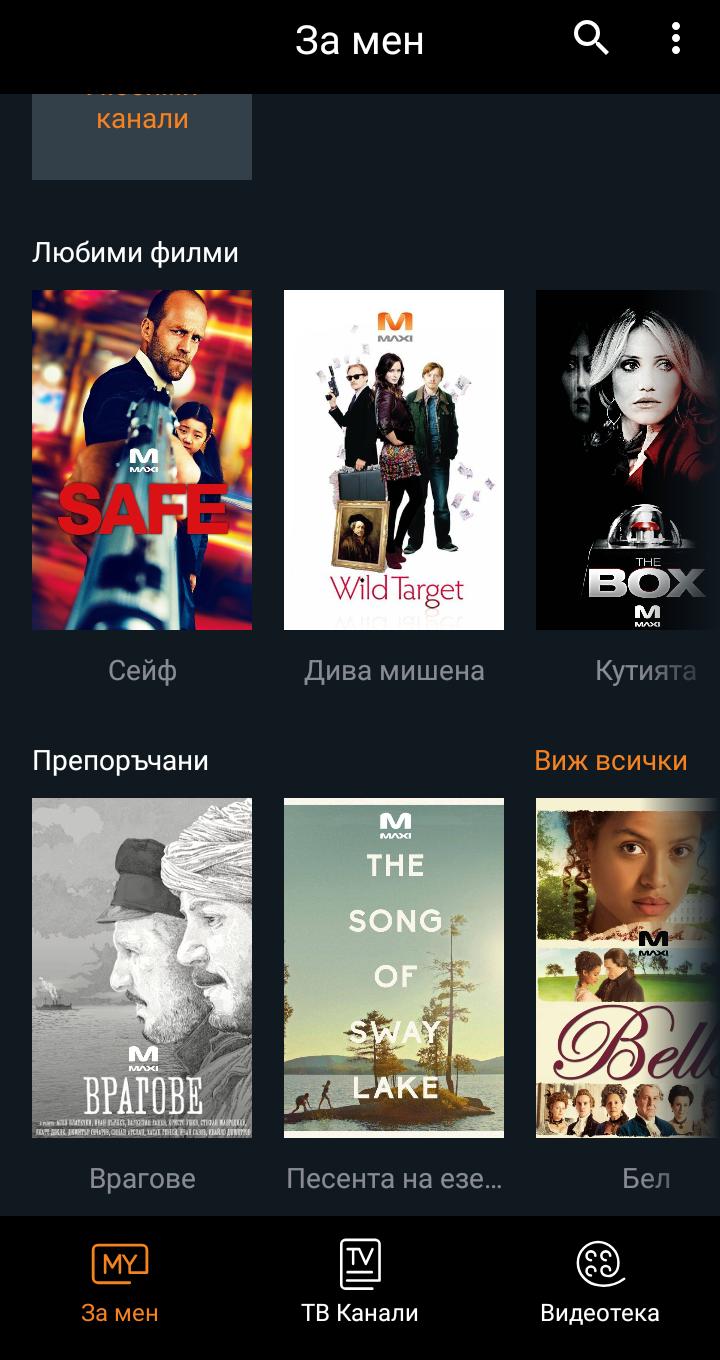Viewport: 720px width, 1360px height.
Task: Open the Врагове recommended movie
Action: pyautogui.click(x=142, y=968)
